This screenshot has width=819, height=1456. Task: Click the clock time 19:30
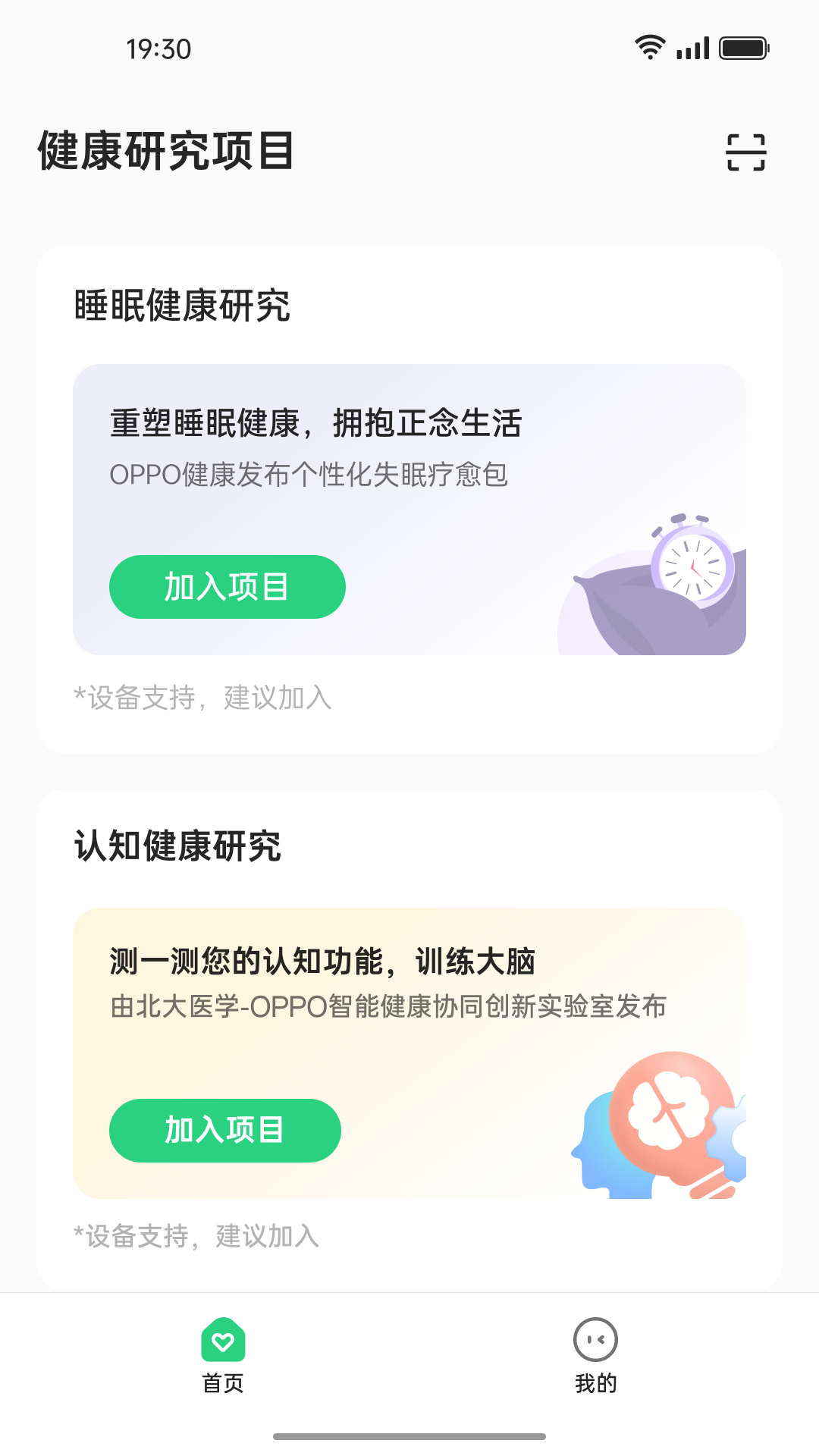pos(161,48)
